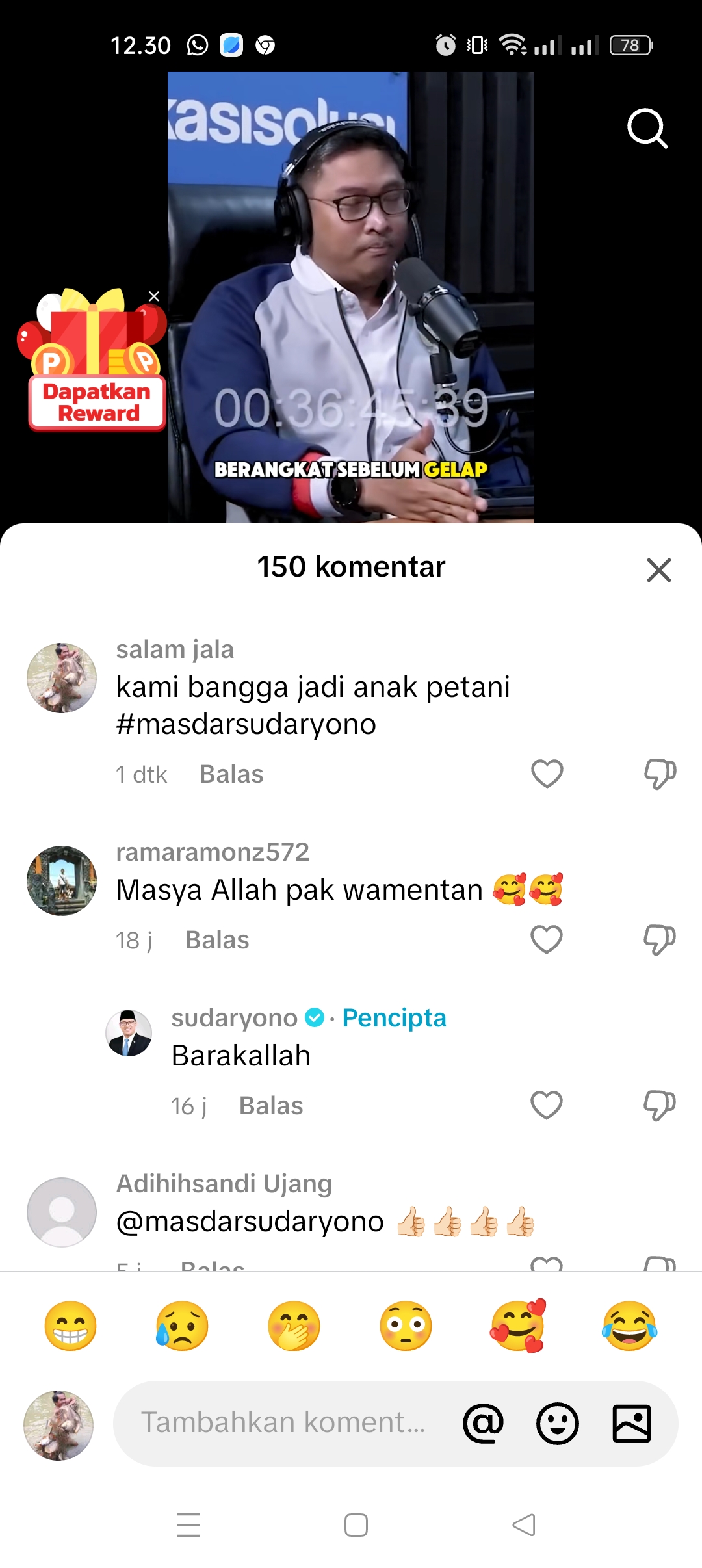This screenshot has height=1568, width=702.
Task: Open the search magnifier icon
Action: [x=647, y=129]
